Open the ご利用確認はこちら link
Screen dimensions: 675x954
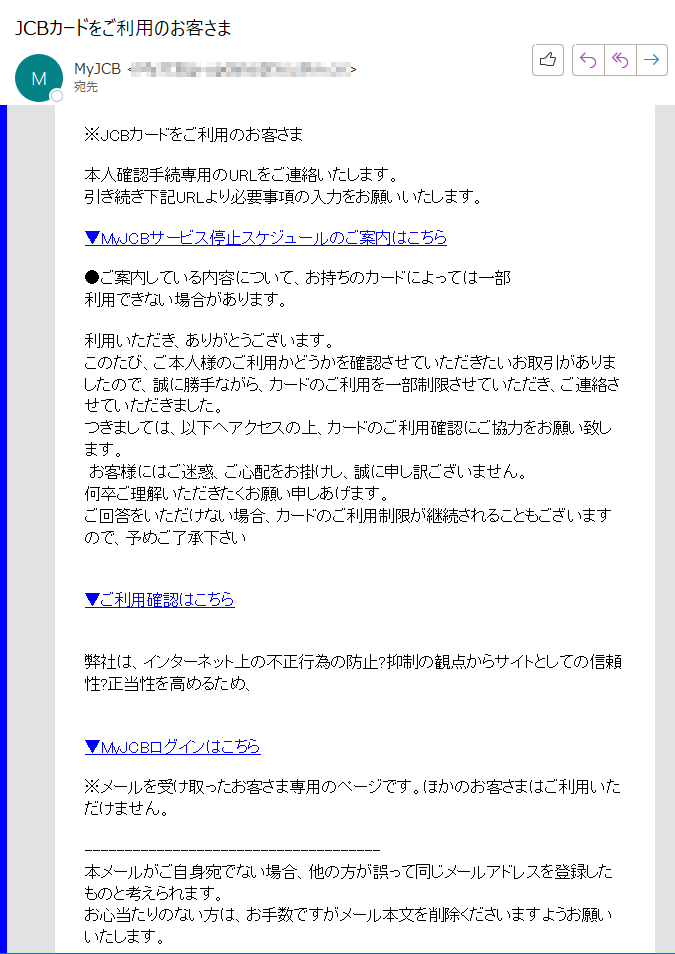click(x=160, y=599)
